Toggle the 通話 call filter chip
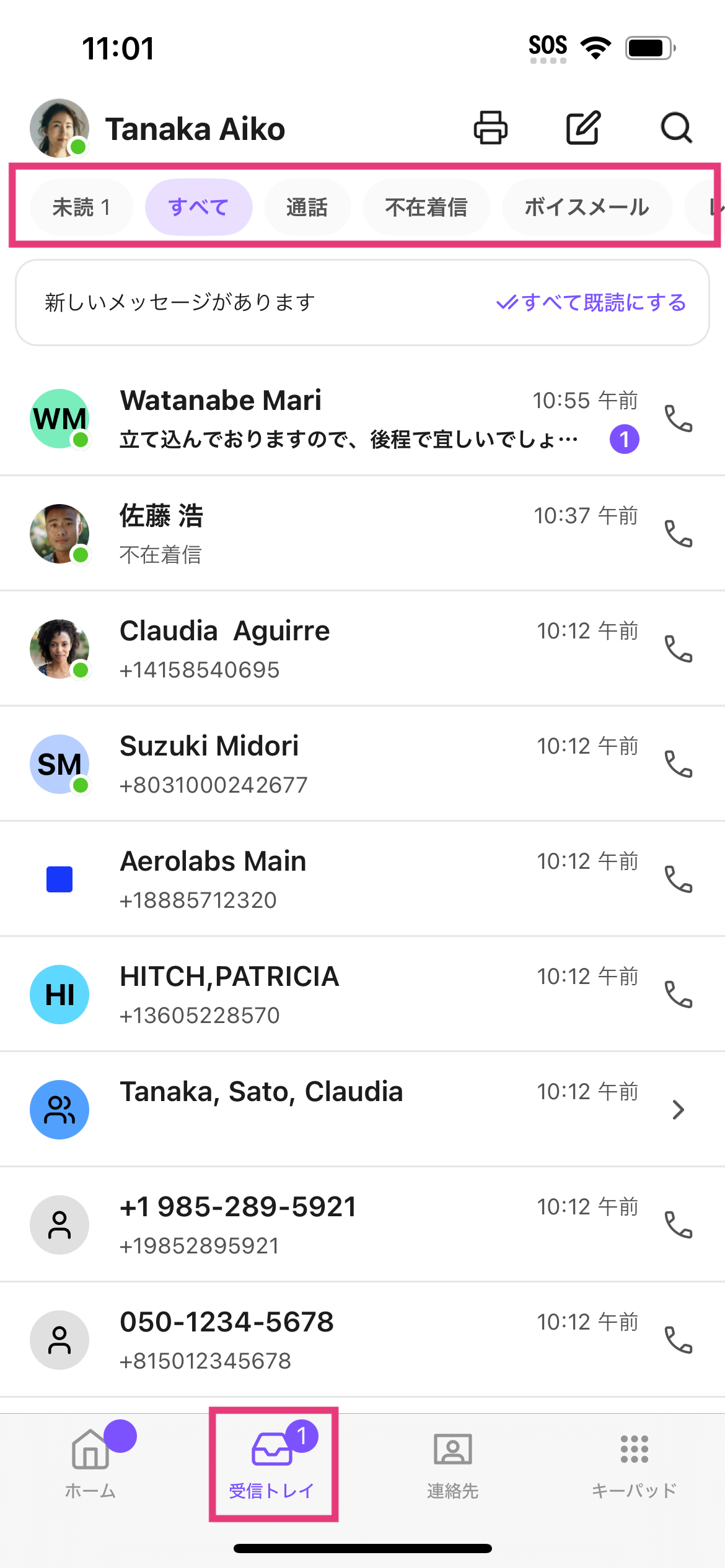The image size is (725, 1568). pos(307,207)
